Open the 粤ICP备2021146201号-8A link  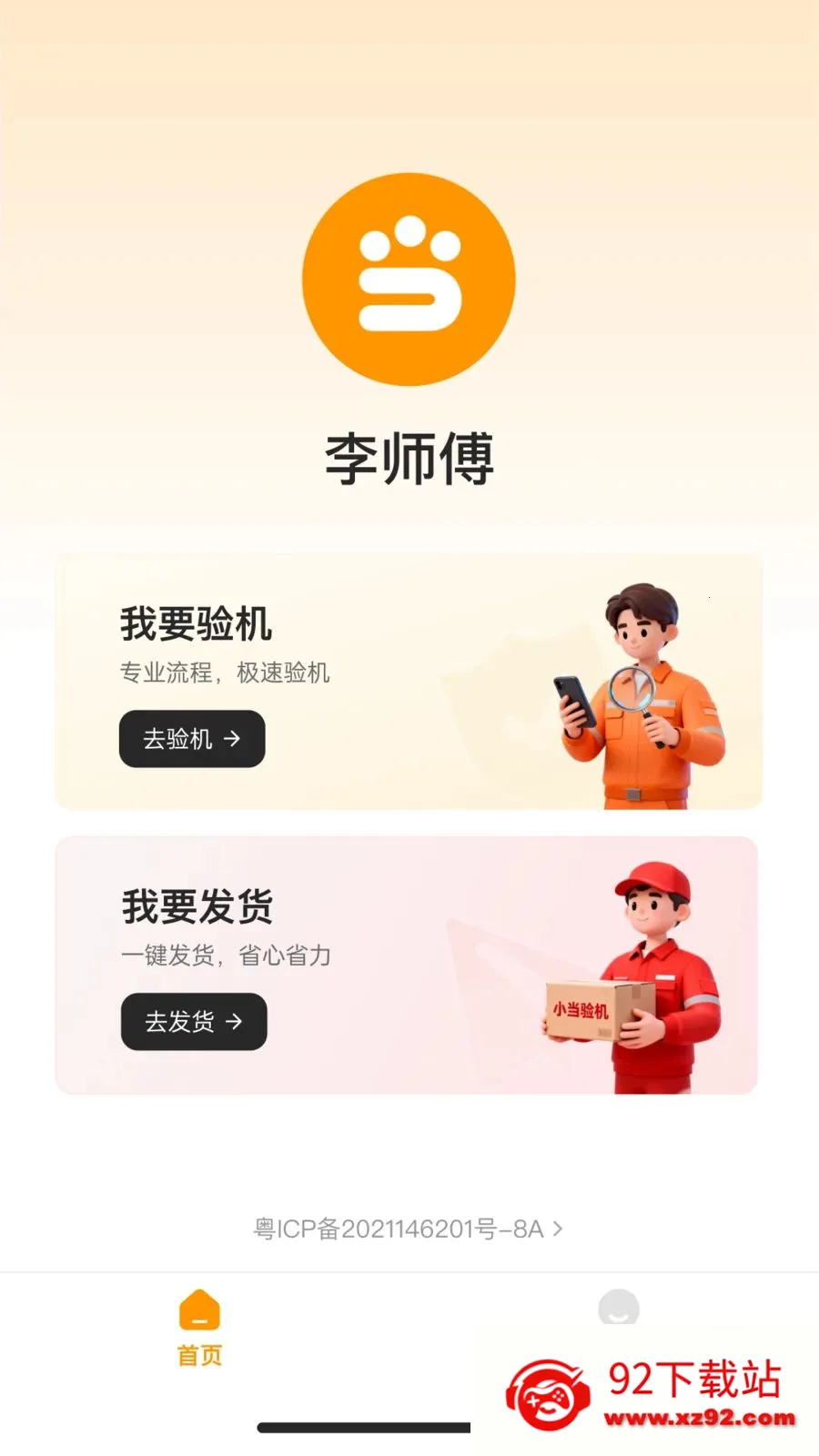[408, 1229]
